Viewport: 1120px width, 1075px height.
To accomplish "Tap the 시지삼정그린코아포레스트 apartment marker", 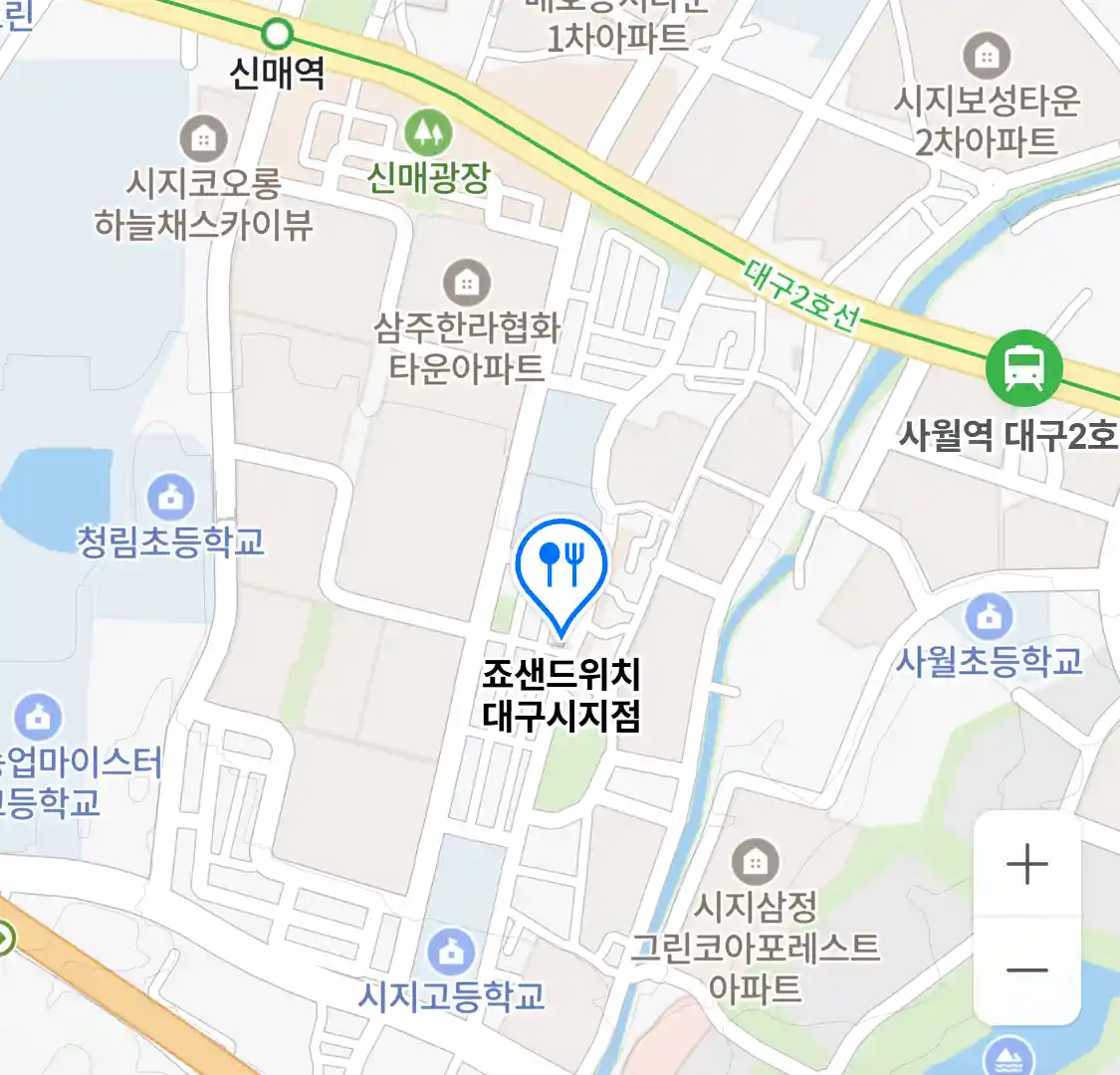I will (x=756, y=862).
